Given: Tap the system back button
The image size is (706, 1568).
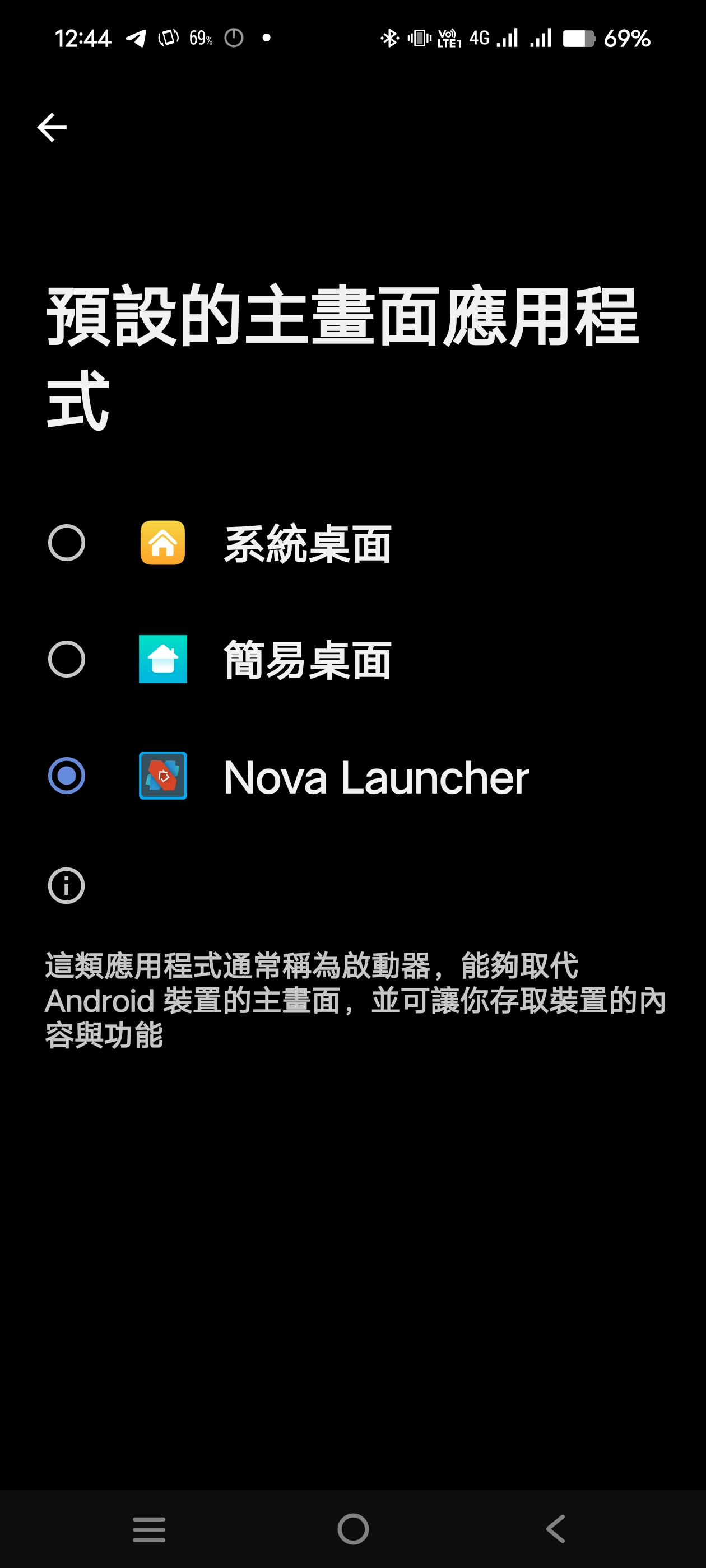Looking at the screenshot, I should 555,1530.
